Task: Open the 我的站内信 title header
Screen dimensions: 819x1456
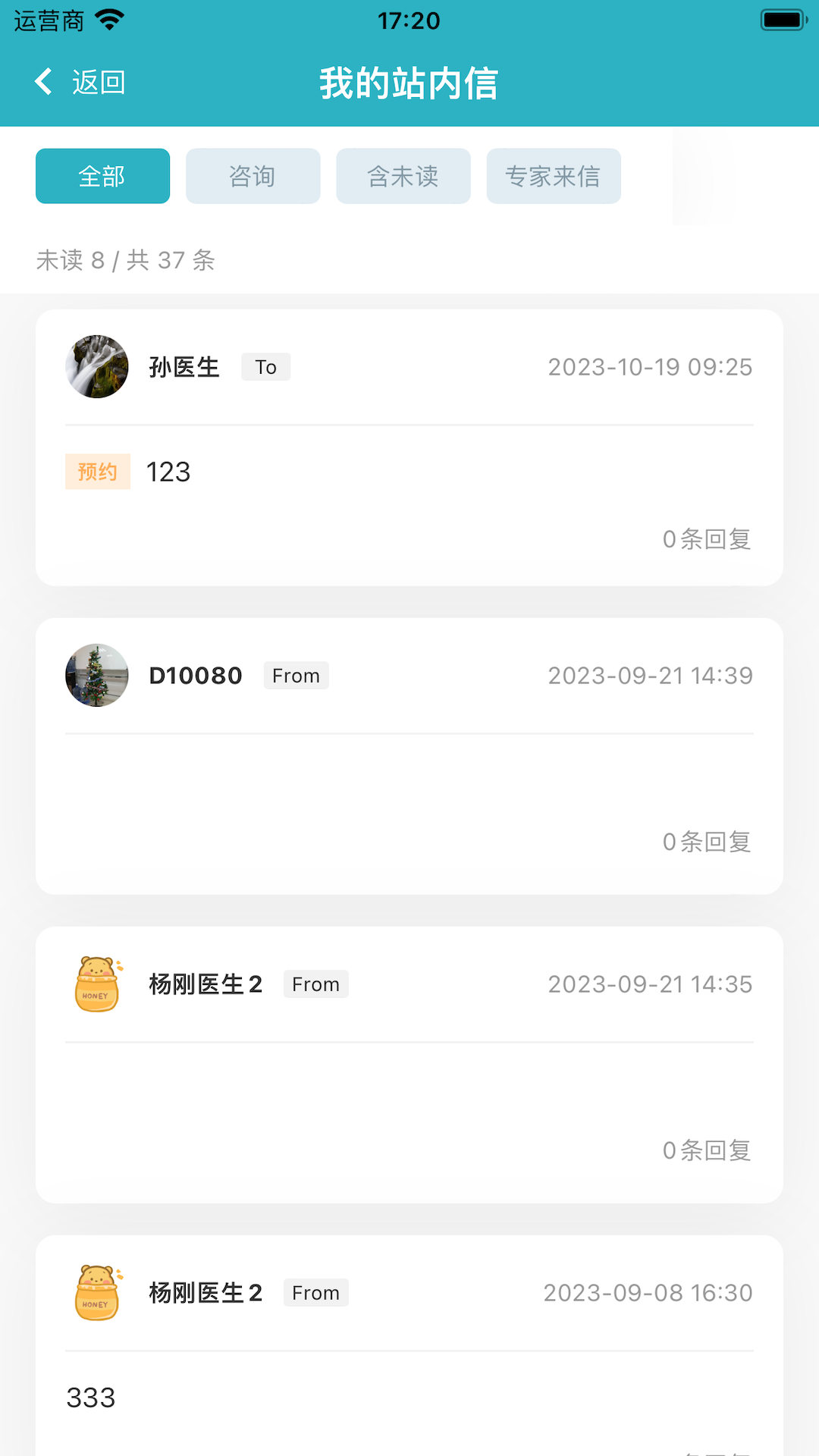Action: coord(409,85)
